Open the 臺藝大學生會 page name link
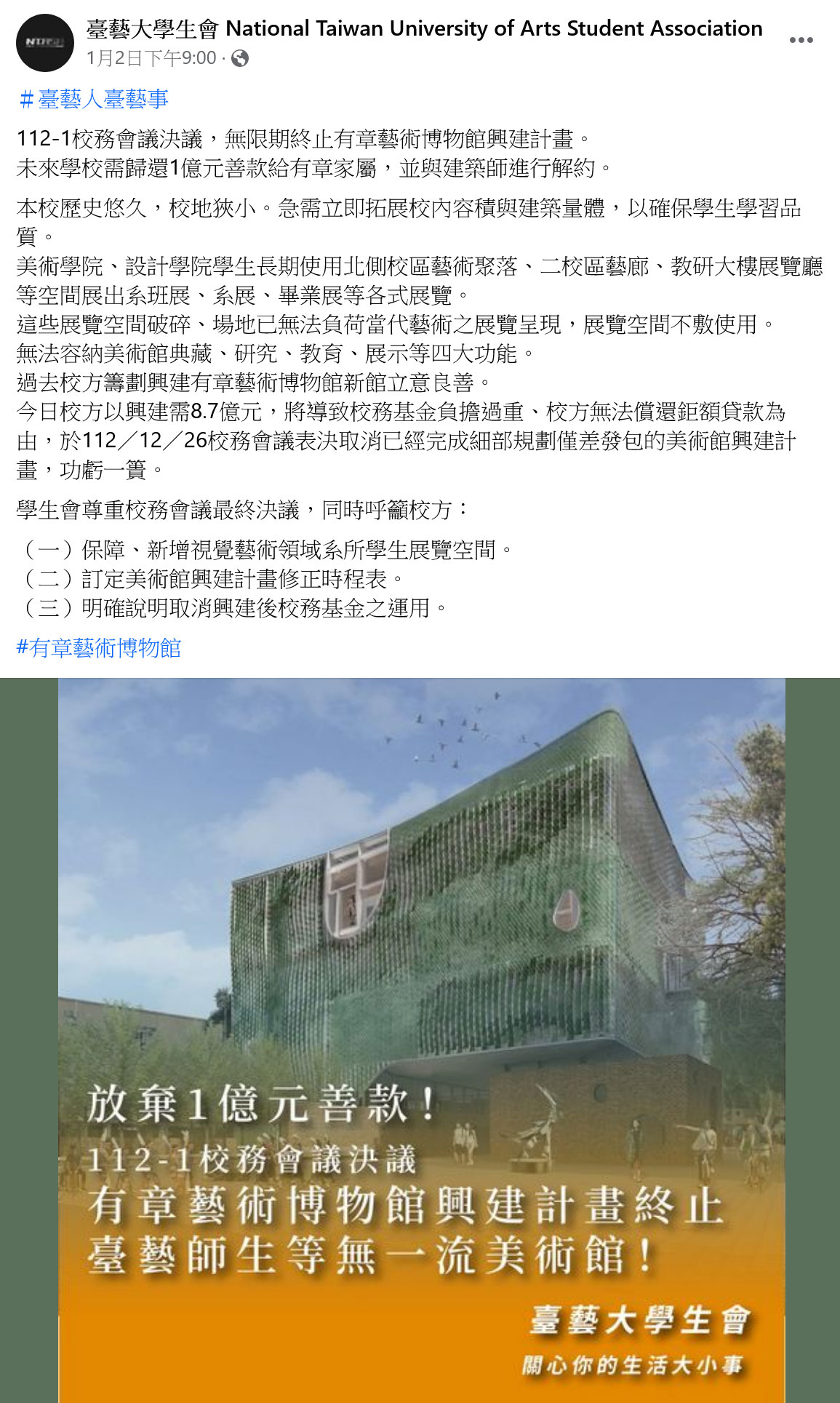This screenshot has height=1403, width=840. [x=424, y=28]
